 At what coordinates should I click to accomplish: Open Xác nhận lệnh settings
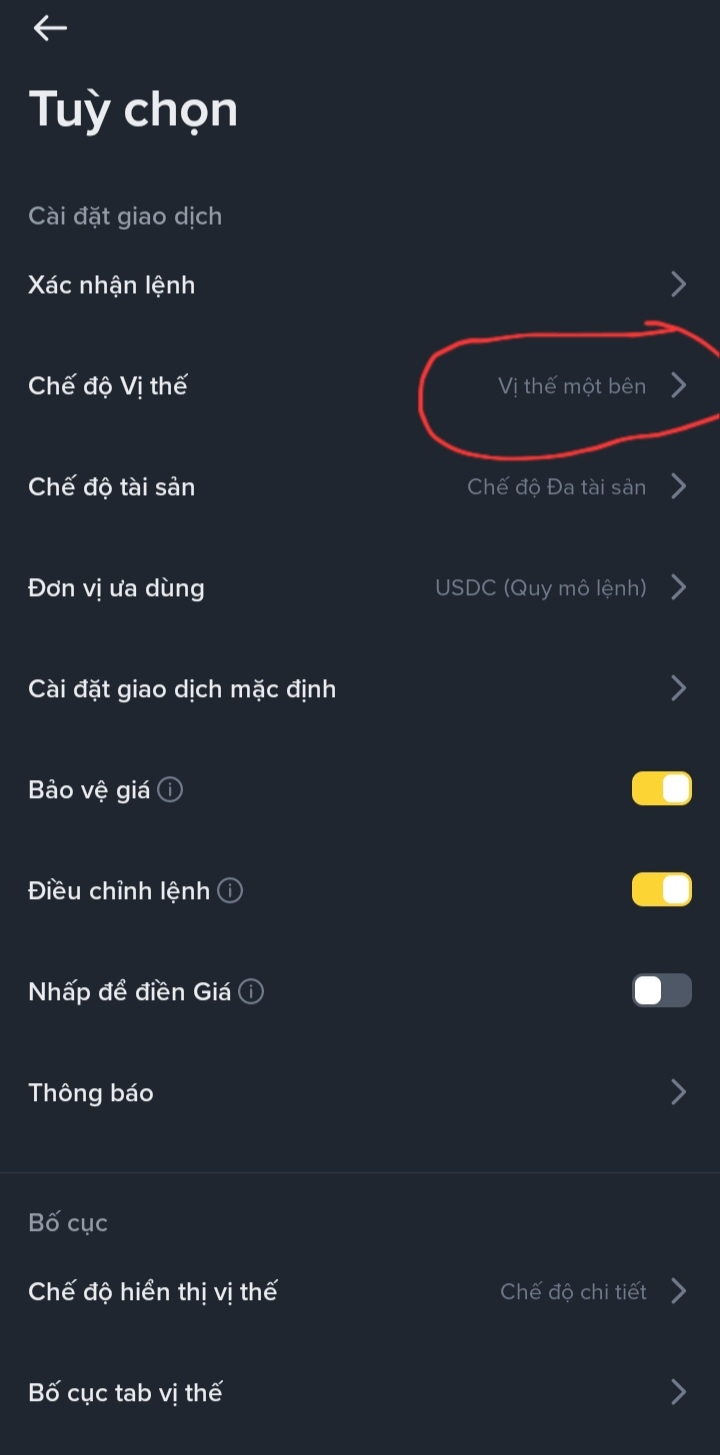tap(360, 285)
